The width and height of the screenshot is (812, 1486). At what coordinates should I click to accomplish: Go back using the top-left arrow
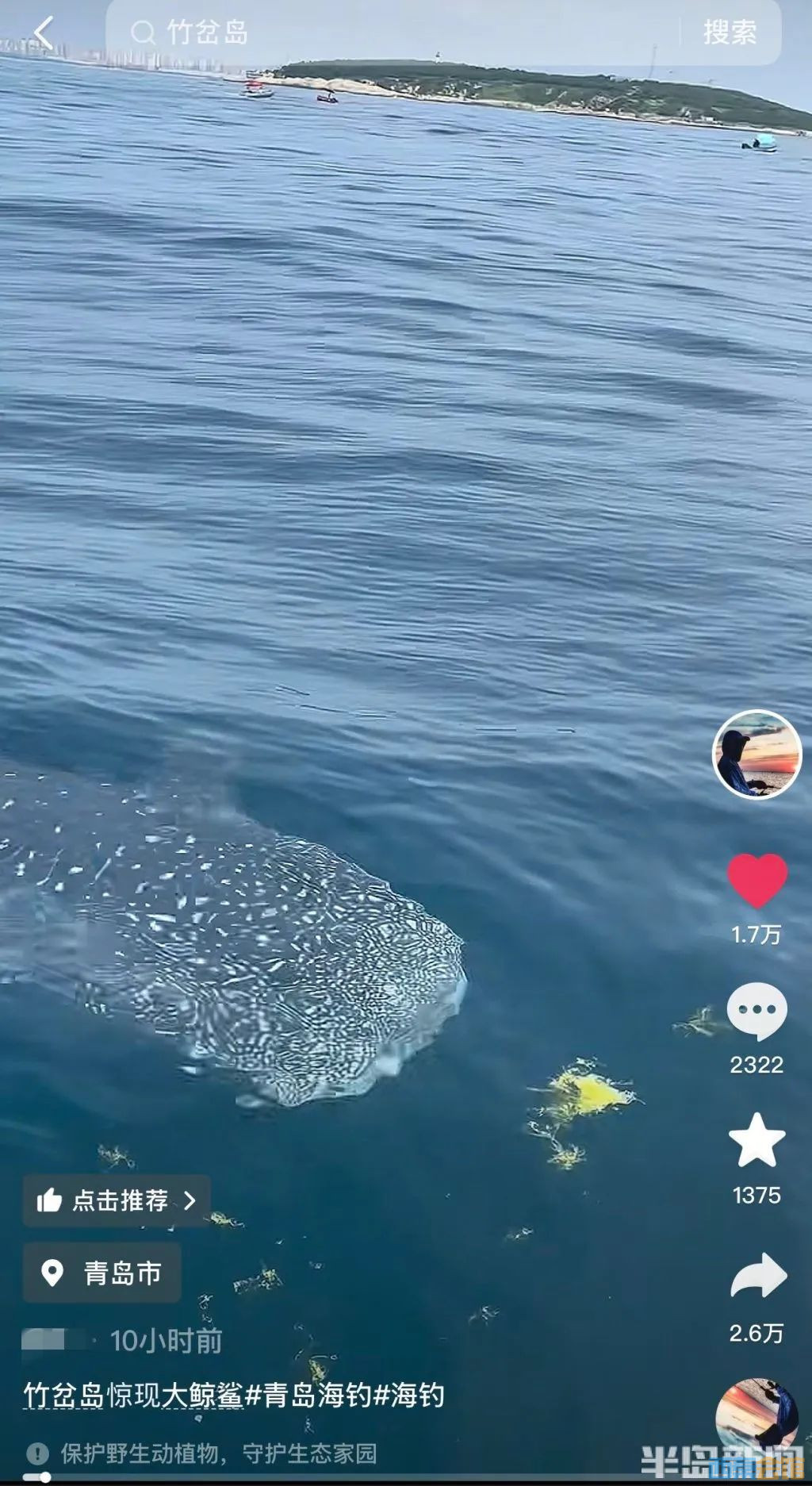[x=44, y=33]
